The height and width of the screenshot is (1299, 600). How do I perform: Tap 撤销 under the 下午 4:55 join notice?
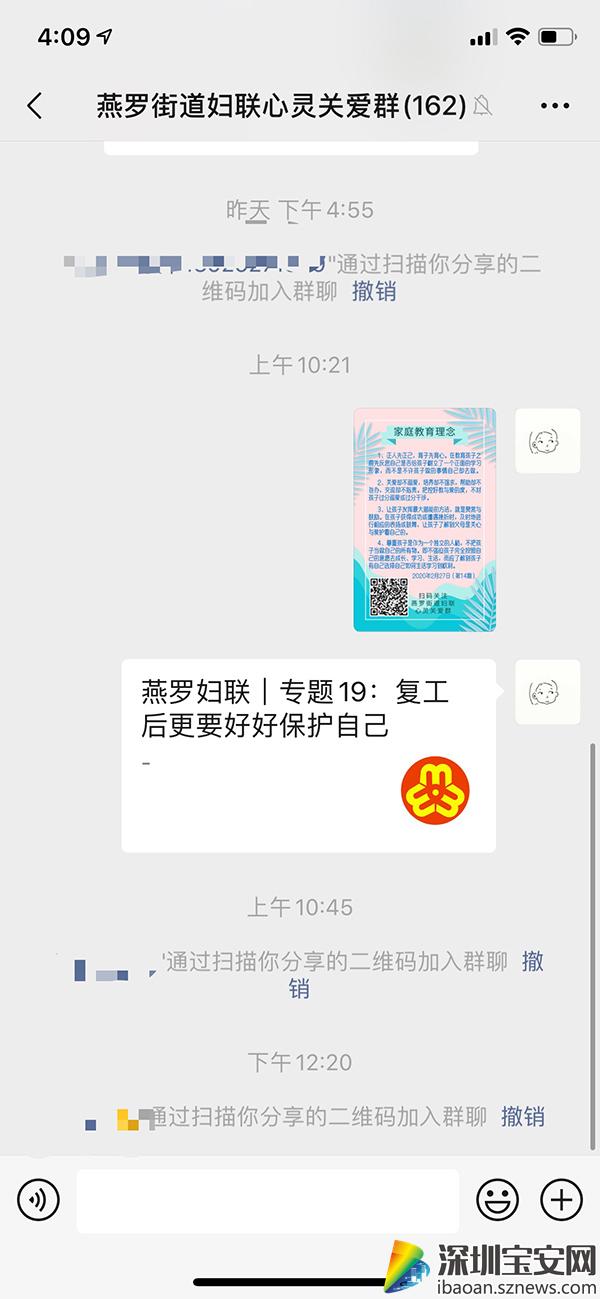coord(373,292)
